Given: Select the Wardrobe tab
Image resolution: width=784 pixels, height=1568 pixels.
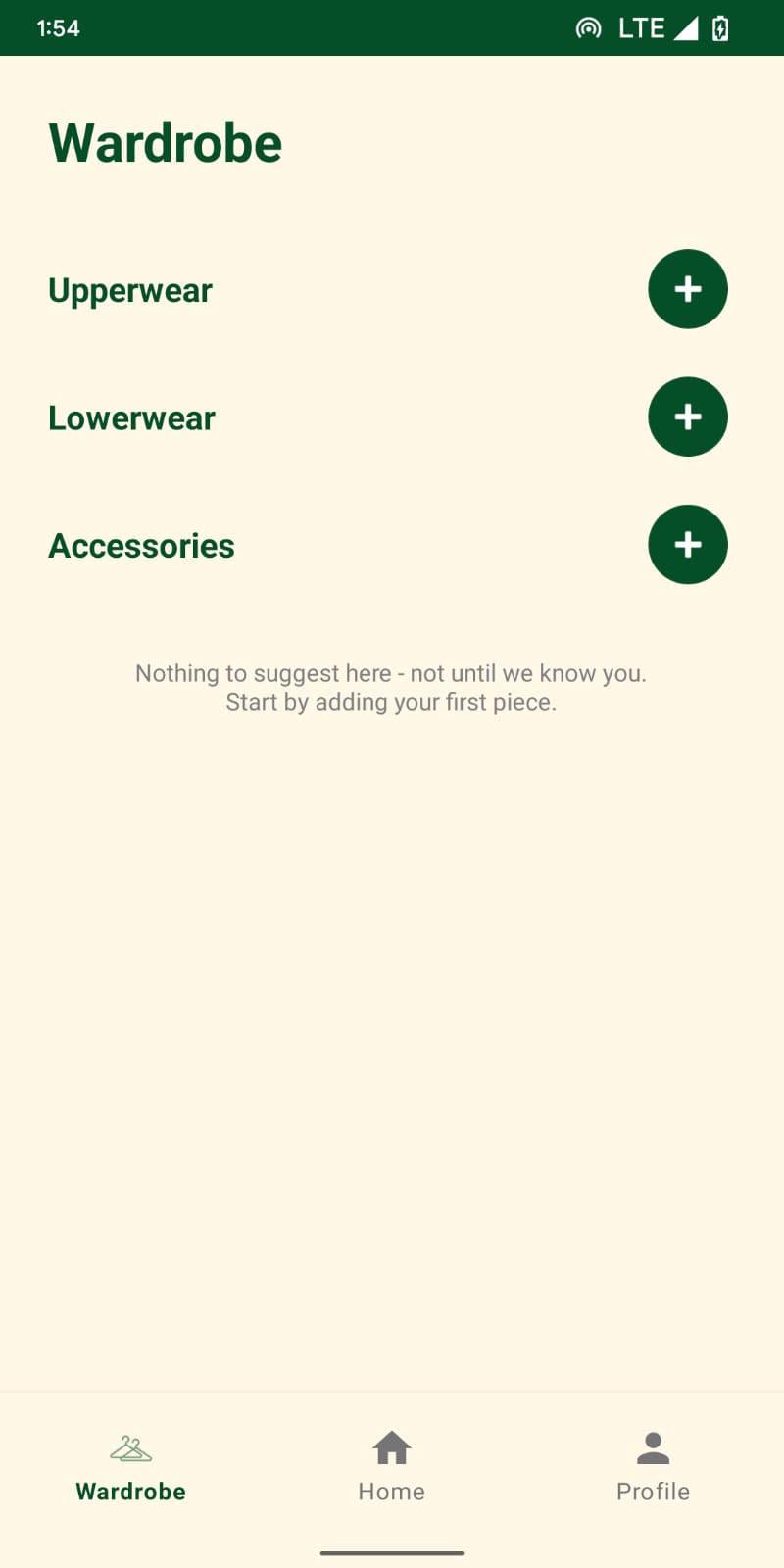Looking at the screenshot, I should (x=130, y=1467).
